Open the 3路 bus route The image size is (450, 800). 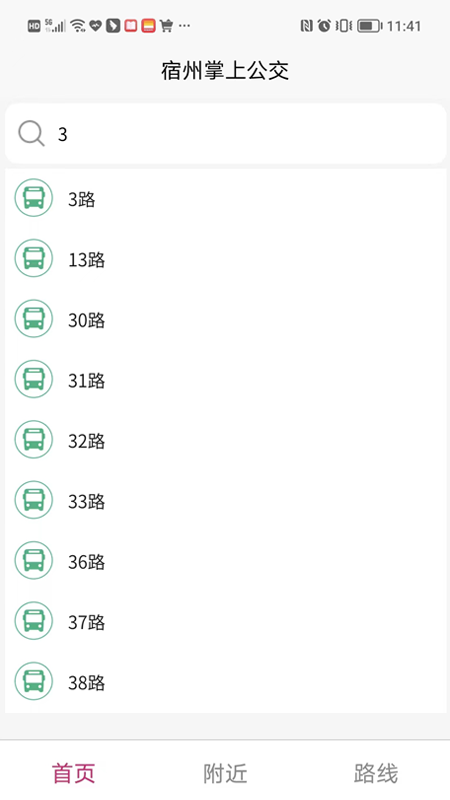(226, 198)
